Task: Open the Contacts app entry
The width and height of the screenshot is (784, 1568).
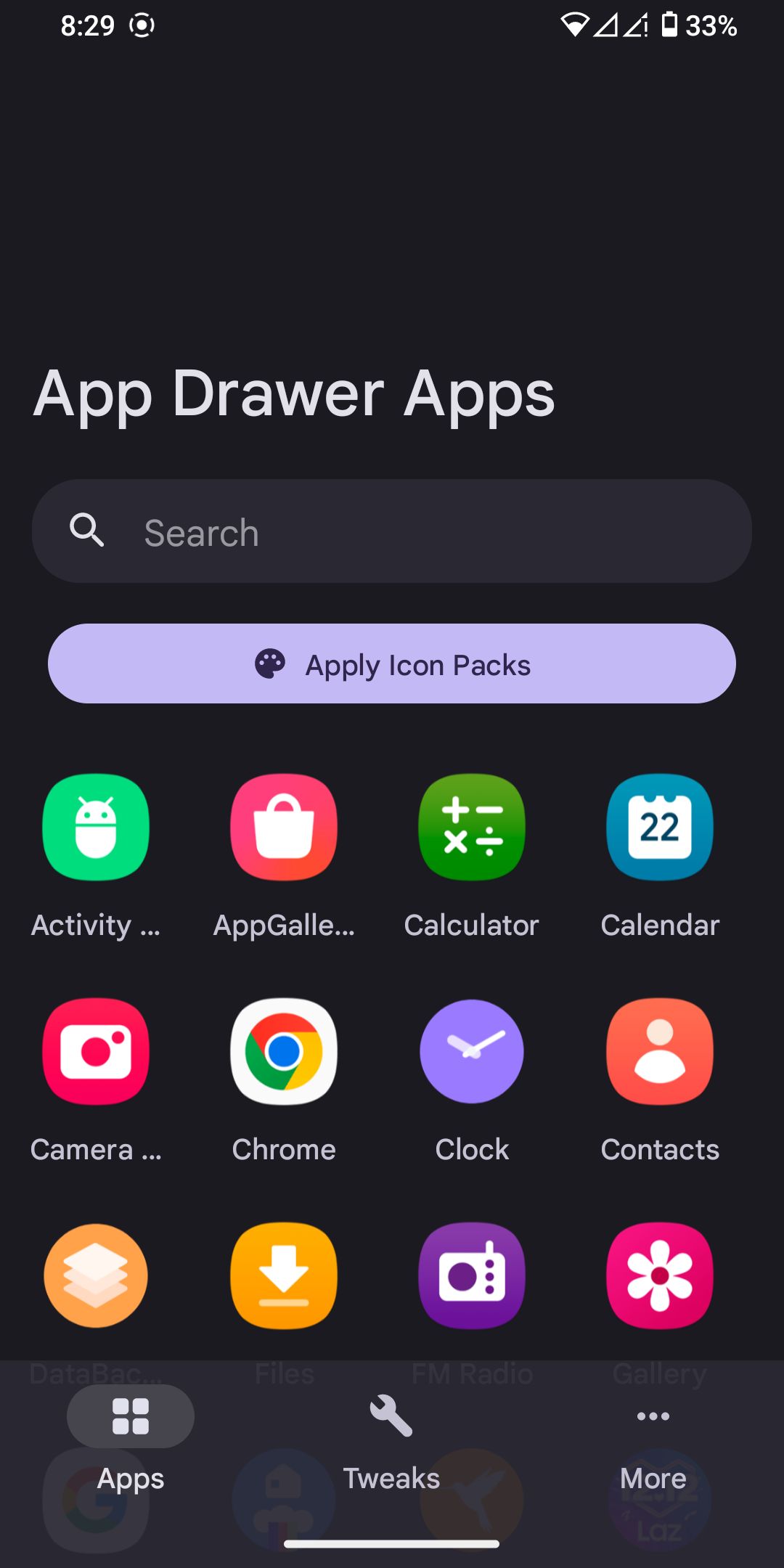Action: [660, 1052]
